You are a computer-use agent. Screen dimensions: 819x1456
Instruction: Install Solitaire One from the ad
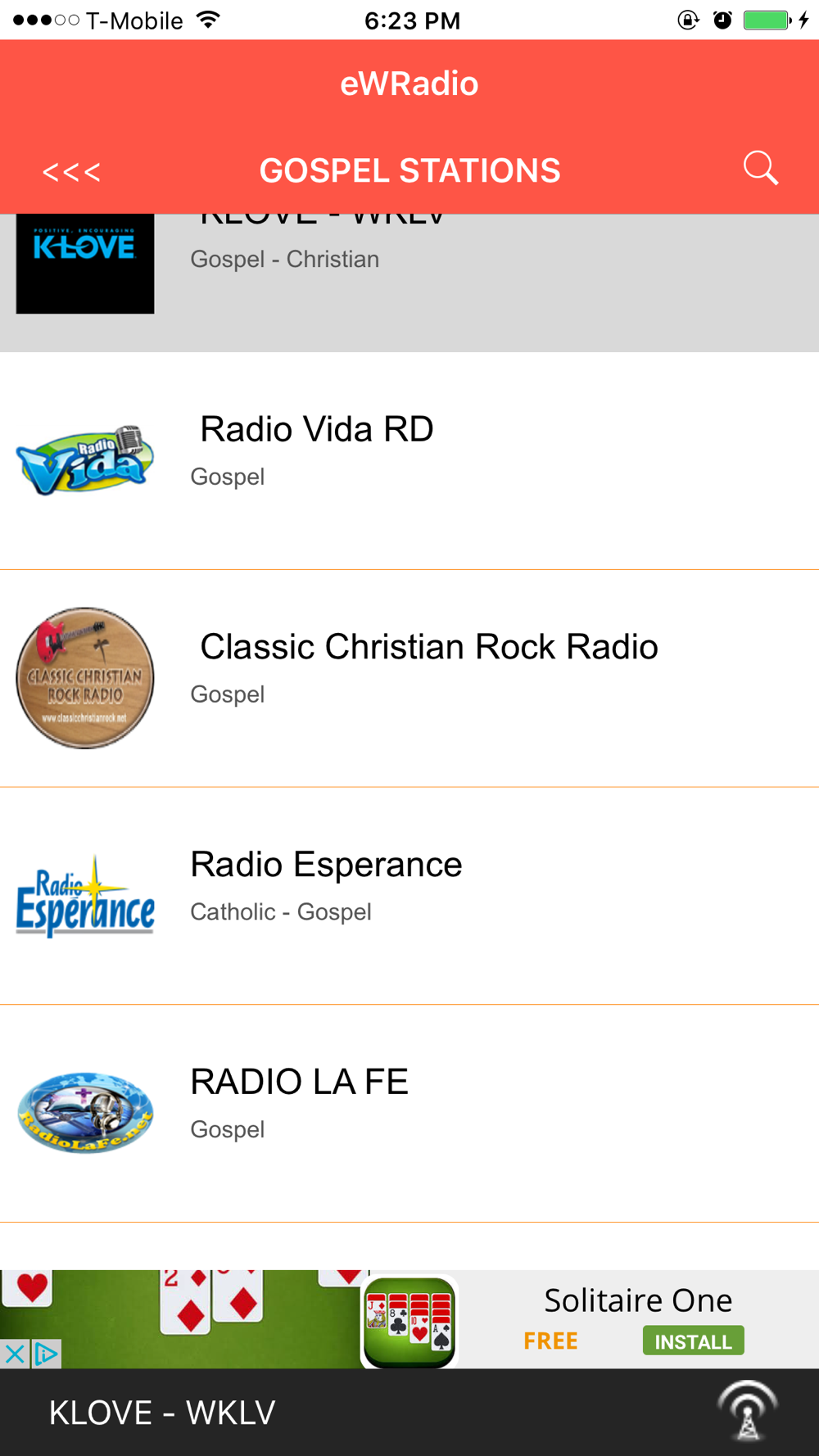pos(693,1341)
